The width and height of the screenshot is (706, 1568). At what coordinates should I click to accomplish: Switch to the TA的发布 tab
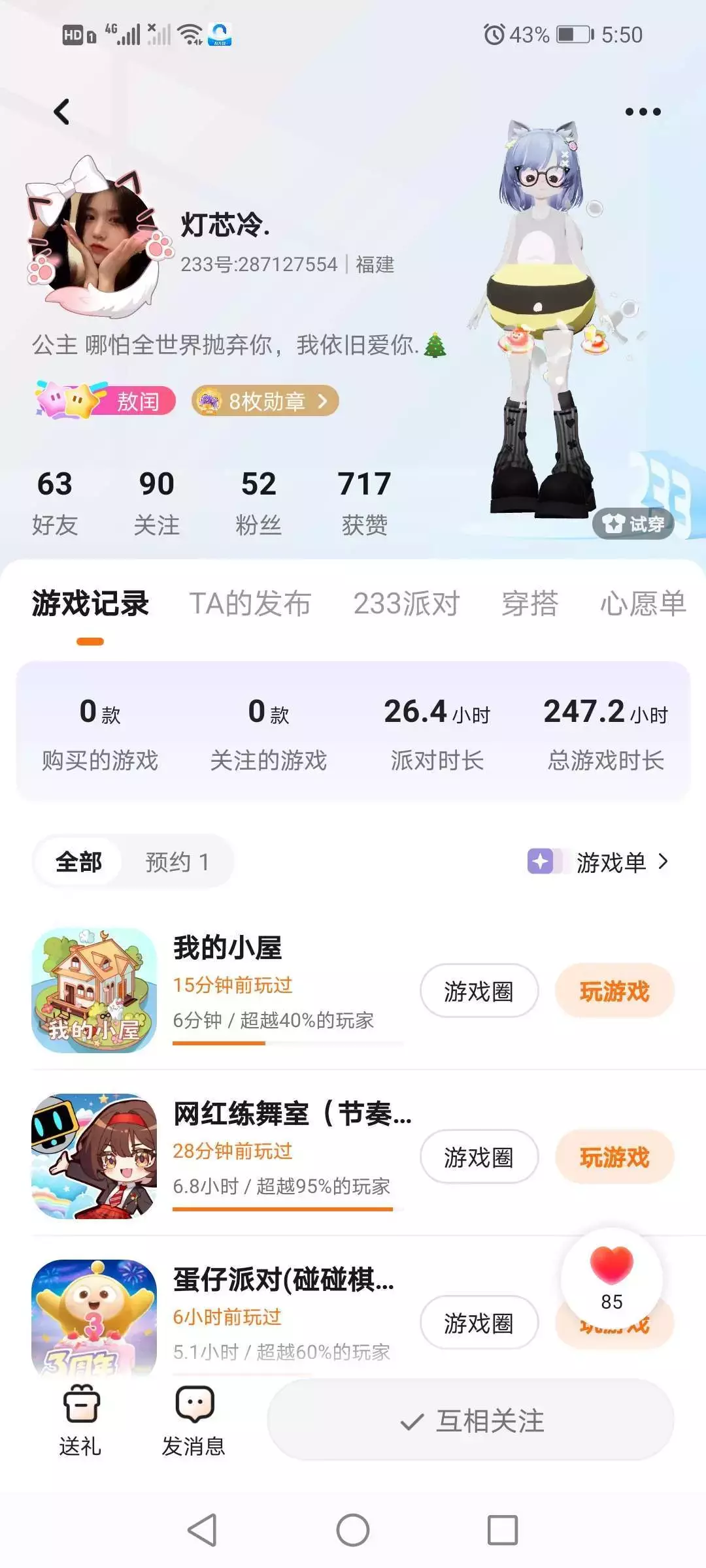click(250, 603)
